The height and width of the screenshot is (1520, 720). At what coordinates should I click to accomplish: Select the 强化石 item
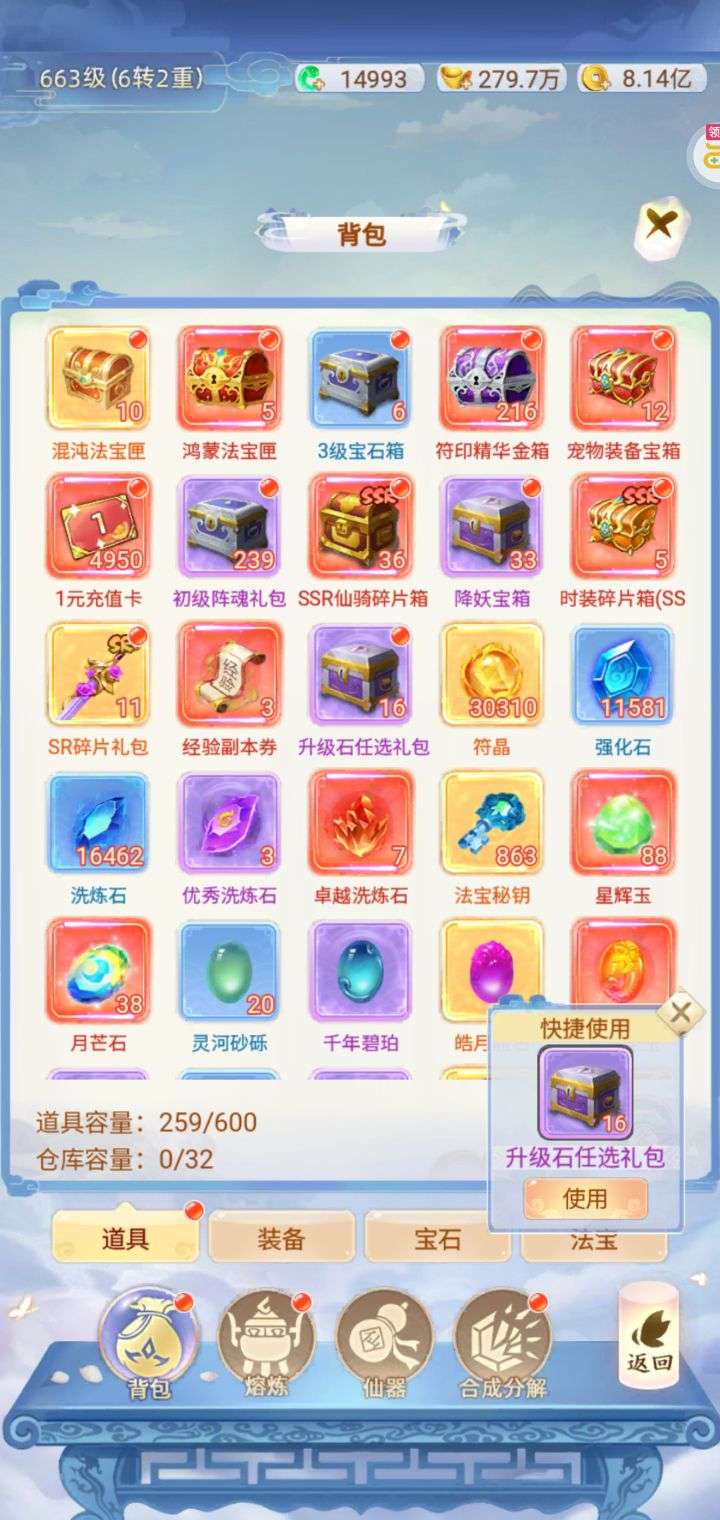623,674
